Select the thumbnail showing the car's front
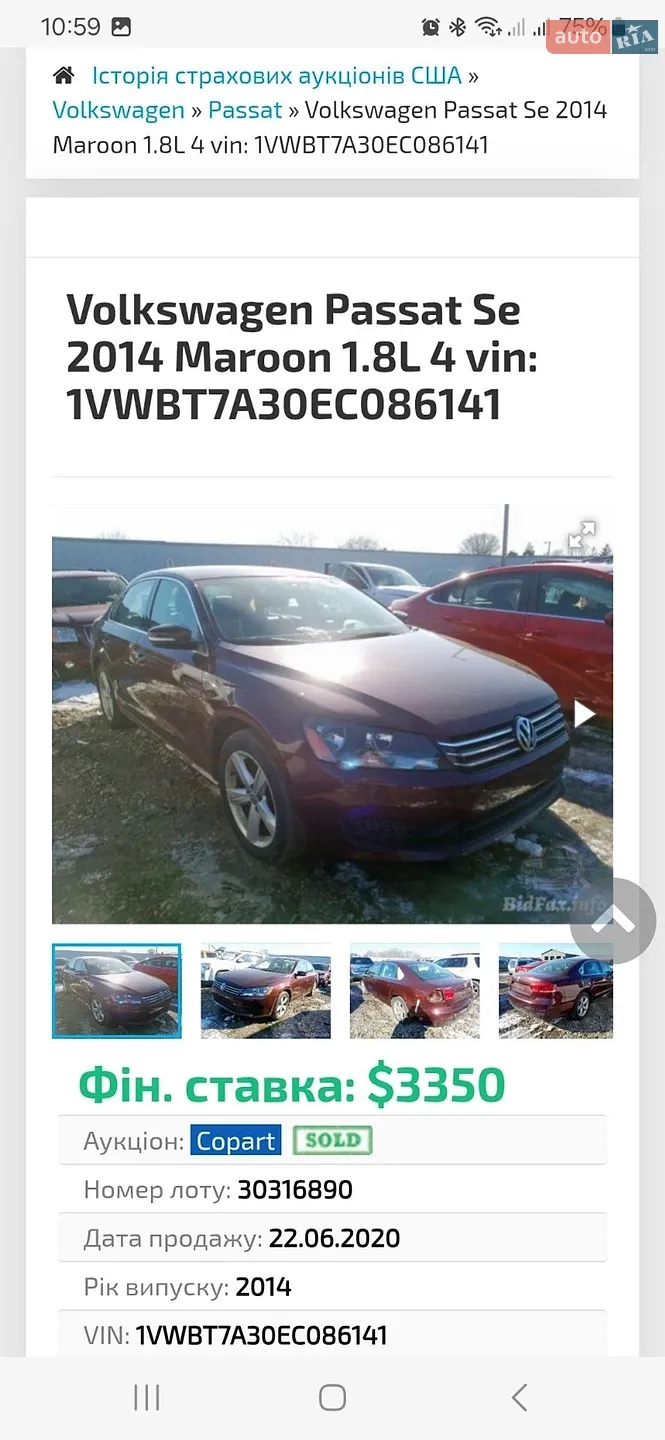 [266, 990]
